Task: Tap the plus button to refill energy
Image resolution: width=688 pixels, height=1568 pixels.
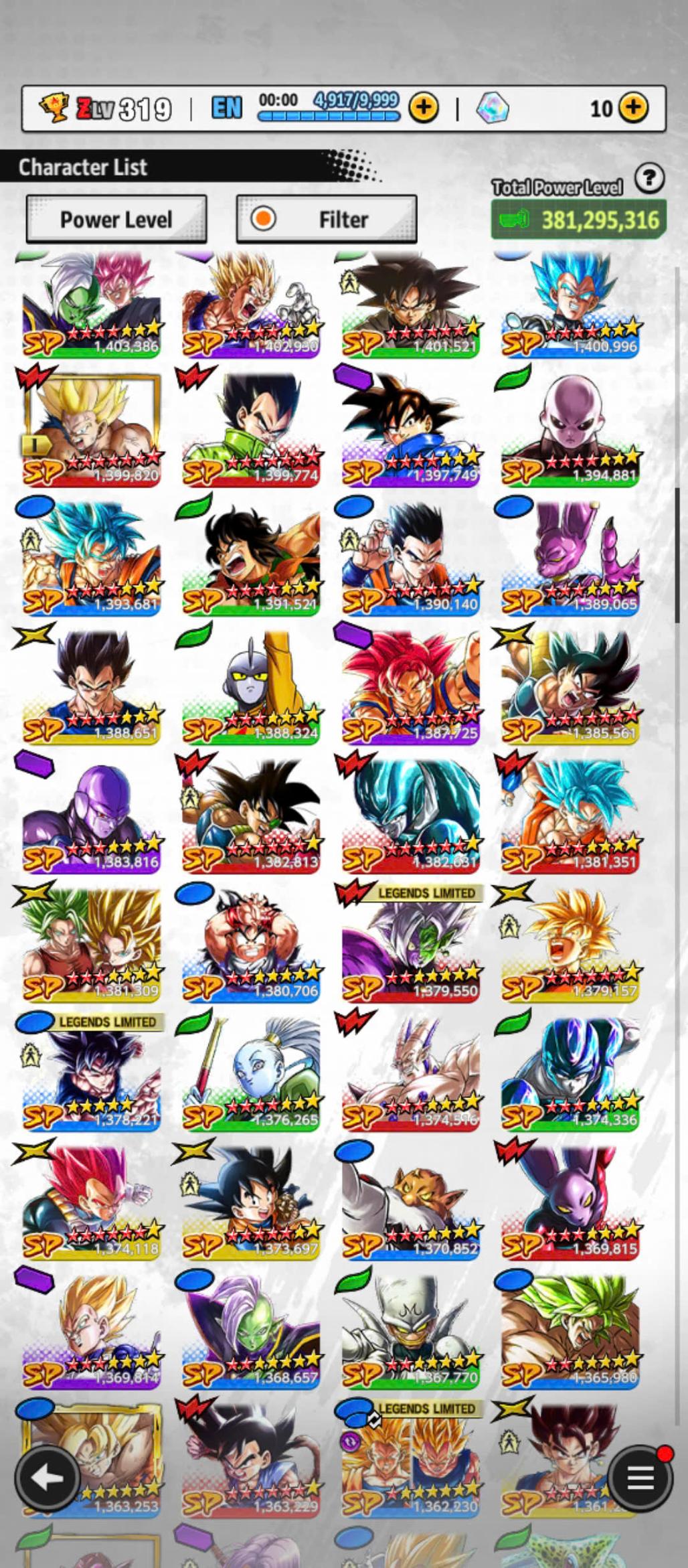Action: click(x=423, y=107)
